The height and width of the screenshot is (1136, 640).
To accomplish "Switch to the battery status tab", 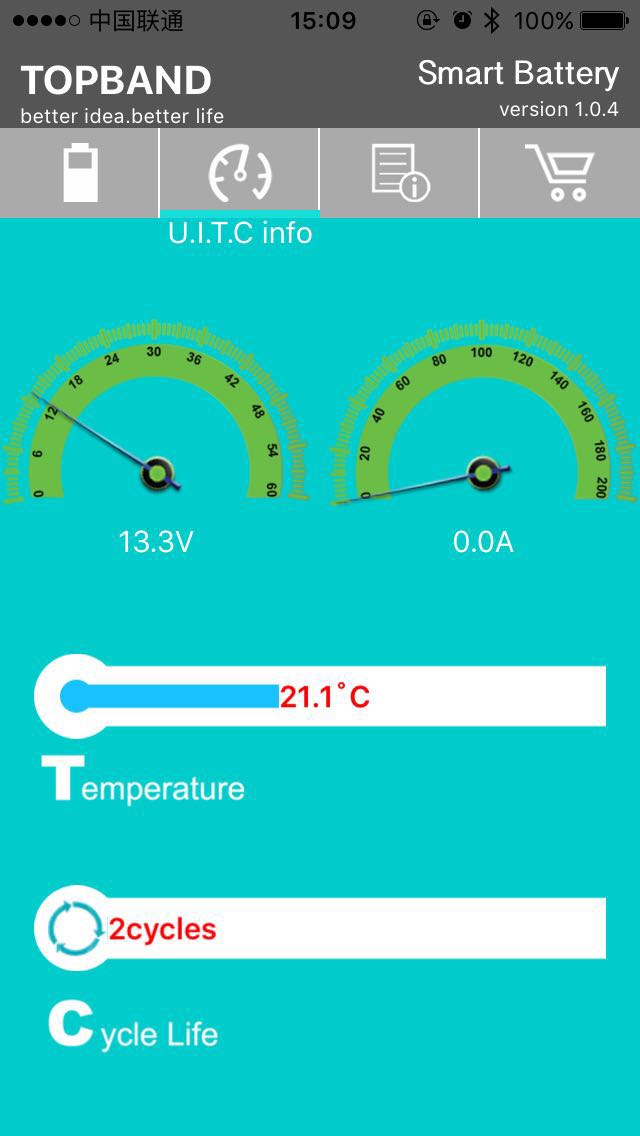I will tap(79, 172).
